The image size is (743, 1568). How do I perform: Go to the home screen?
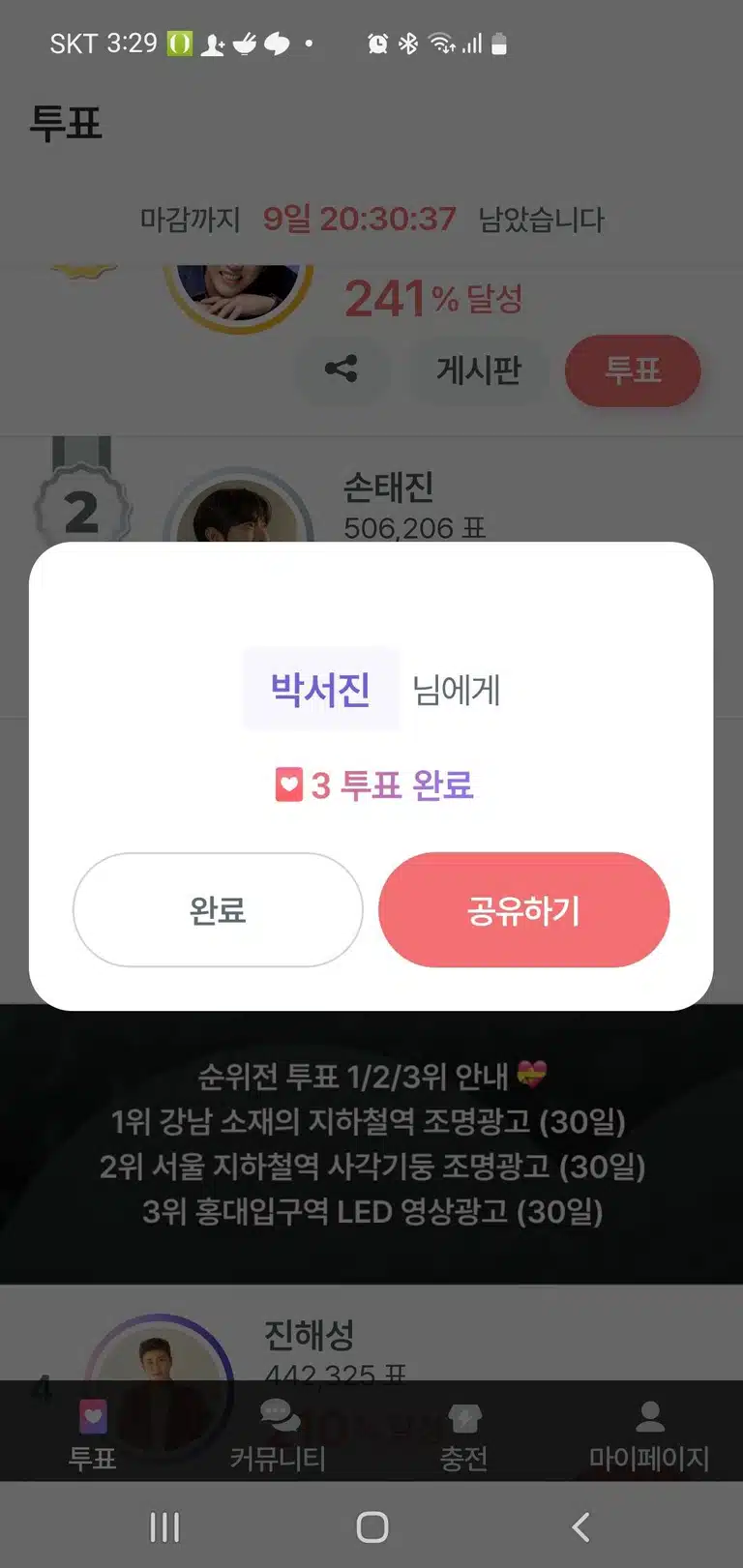tap(372, 1527)
